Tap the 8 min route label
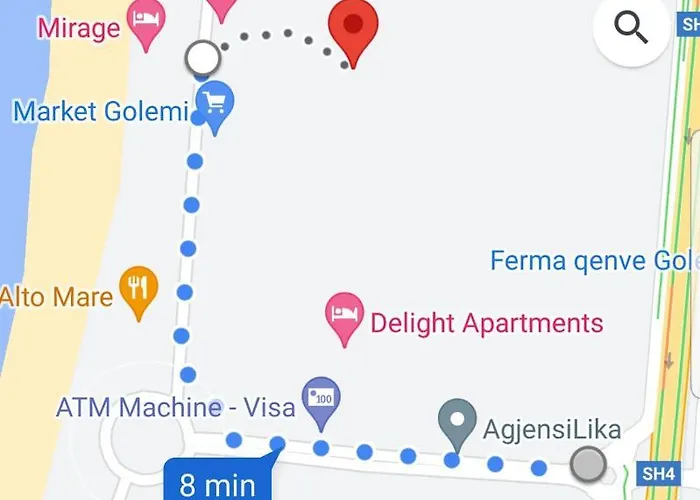This screenshot has height=500, width=700. tap(217, 484)
